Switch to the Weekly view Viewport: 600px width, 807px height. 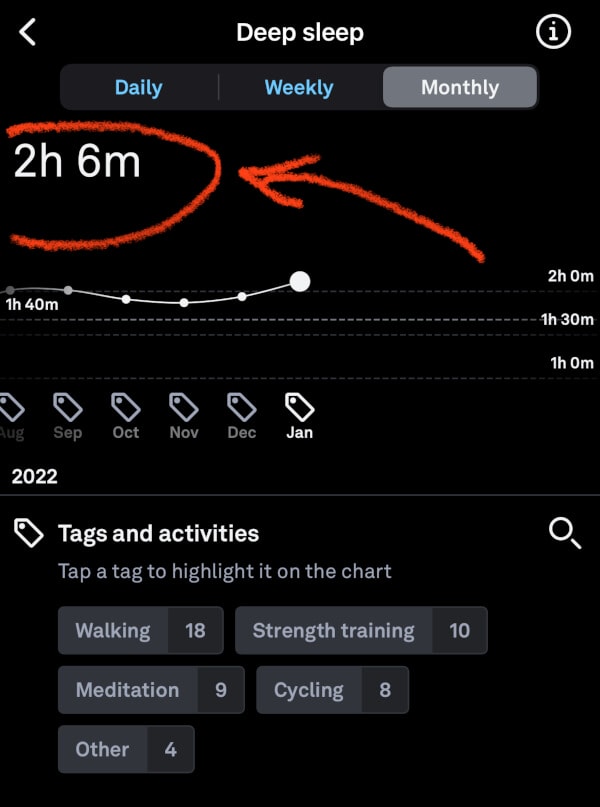point(298,87)
